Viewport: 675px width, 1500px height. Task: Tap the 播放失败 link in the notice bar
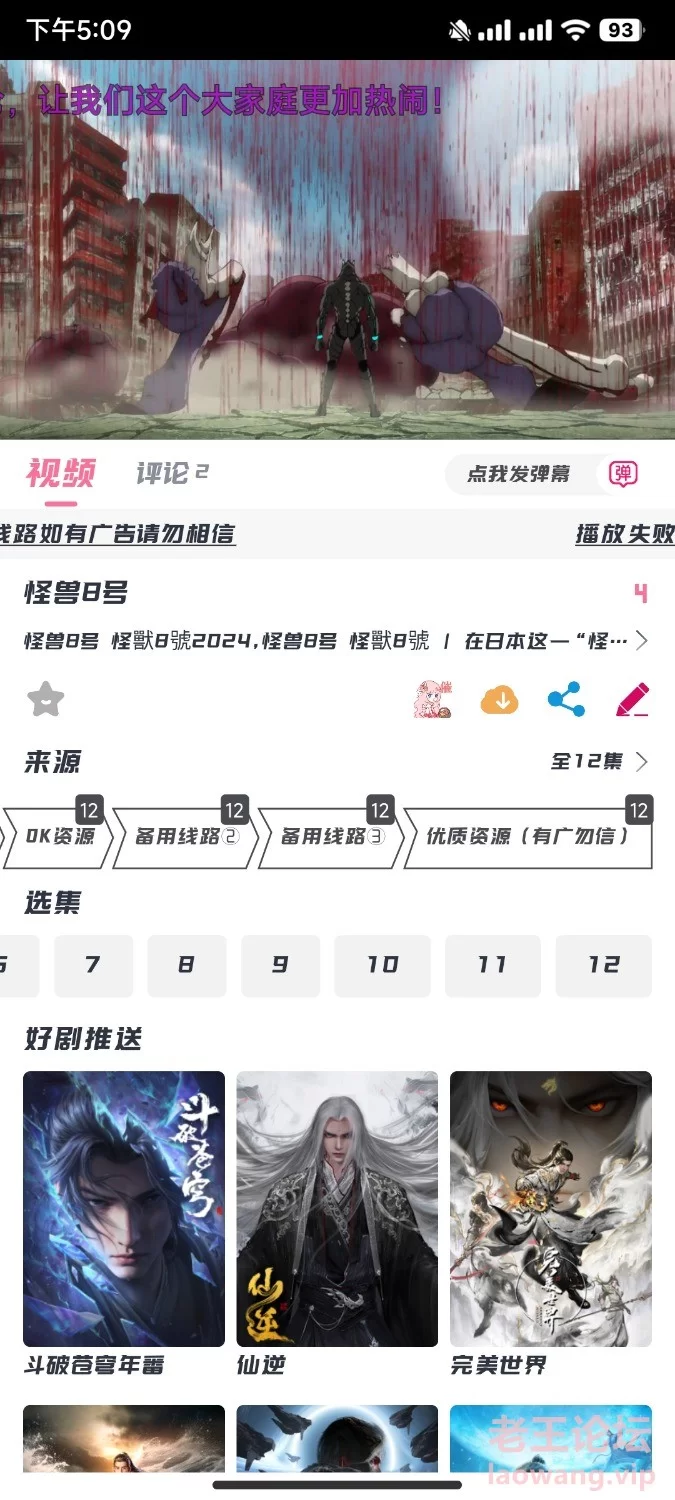pos(625,534)
